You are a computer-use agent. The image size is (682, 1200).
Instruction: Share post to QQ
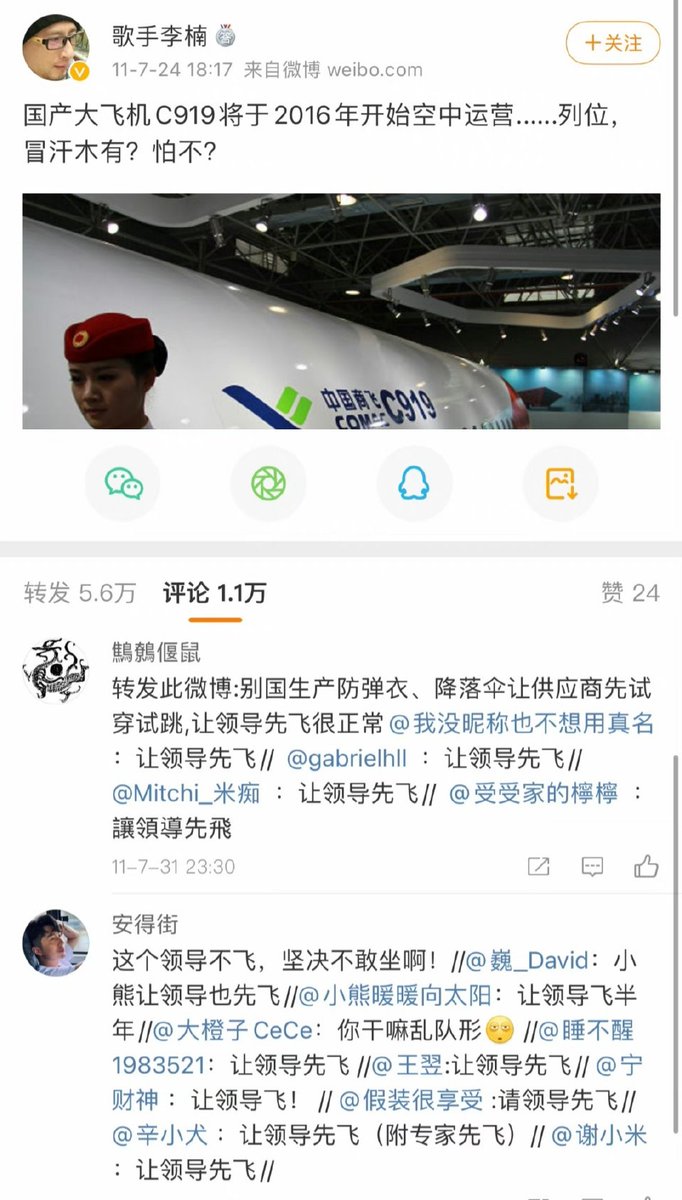pyautogui.click(x=414, y=484)
